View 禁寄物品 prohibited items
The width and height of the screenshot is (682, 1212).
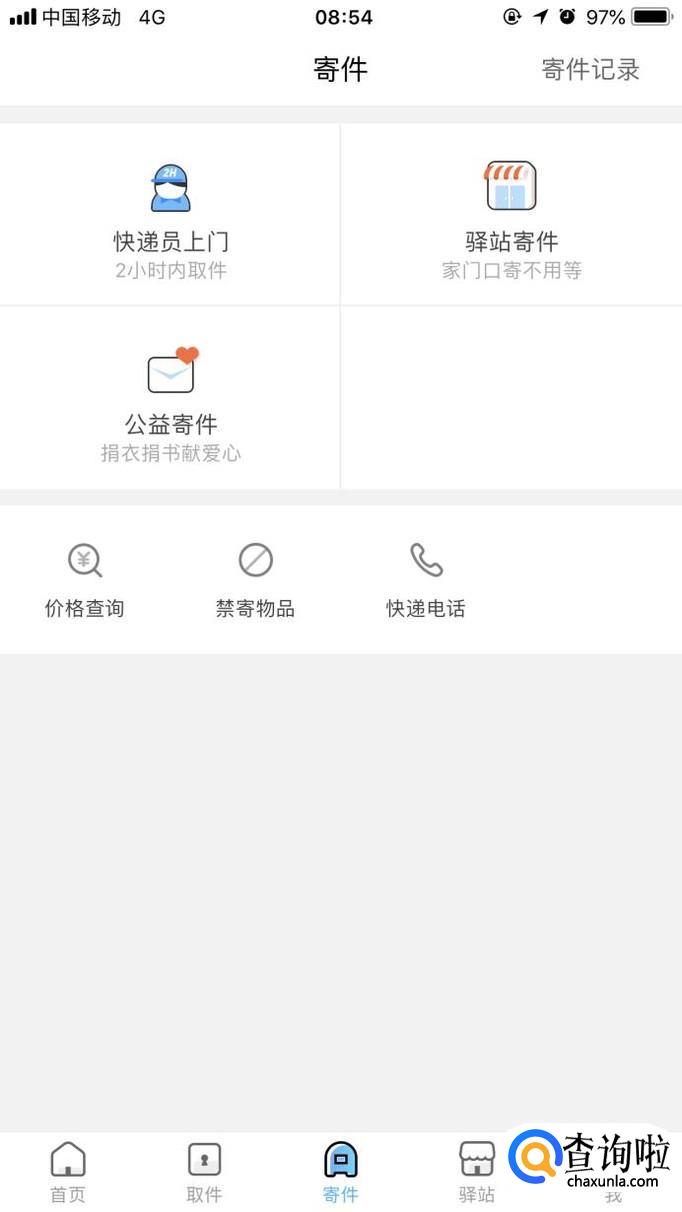coord(255,580)
